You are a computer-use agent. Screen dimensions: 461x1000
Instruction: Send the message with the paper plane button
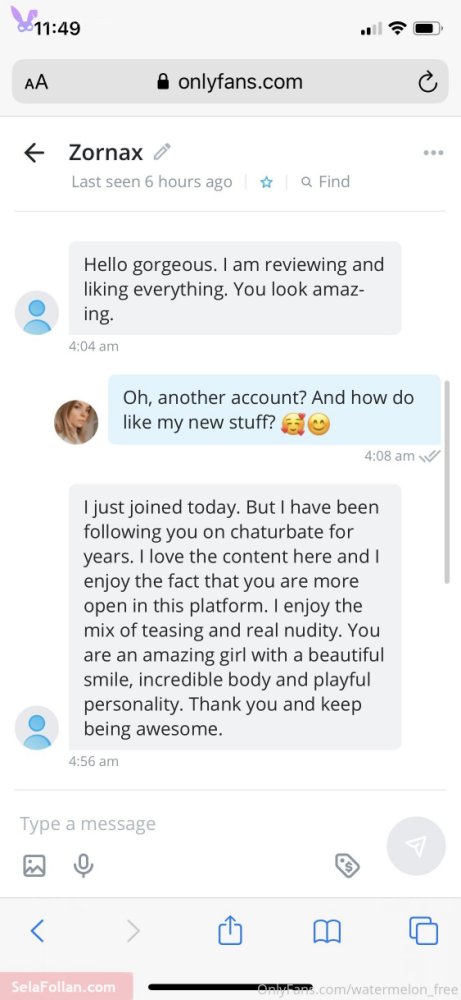[416, 846]
